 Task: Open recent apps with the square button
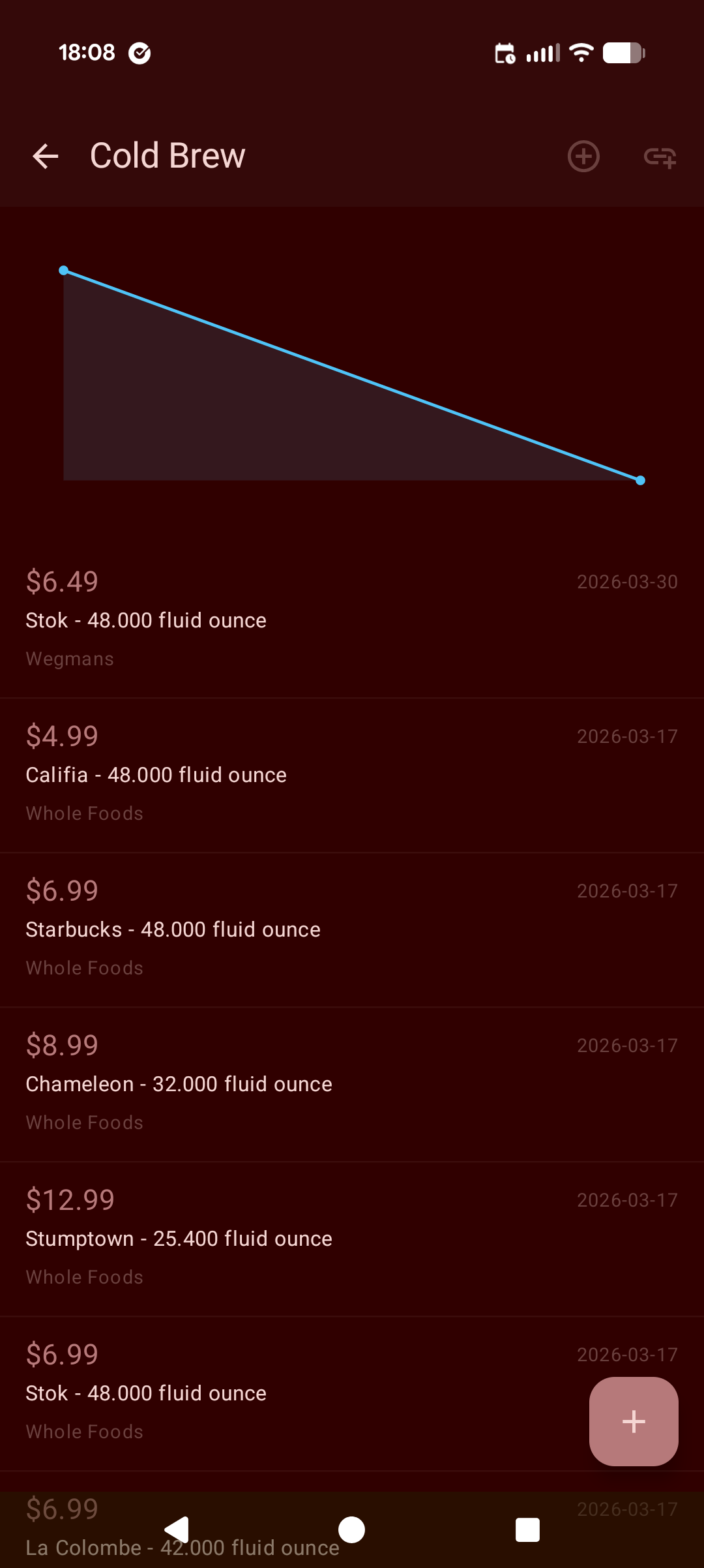(527, 1530)
